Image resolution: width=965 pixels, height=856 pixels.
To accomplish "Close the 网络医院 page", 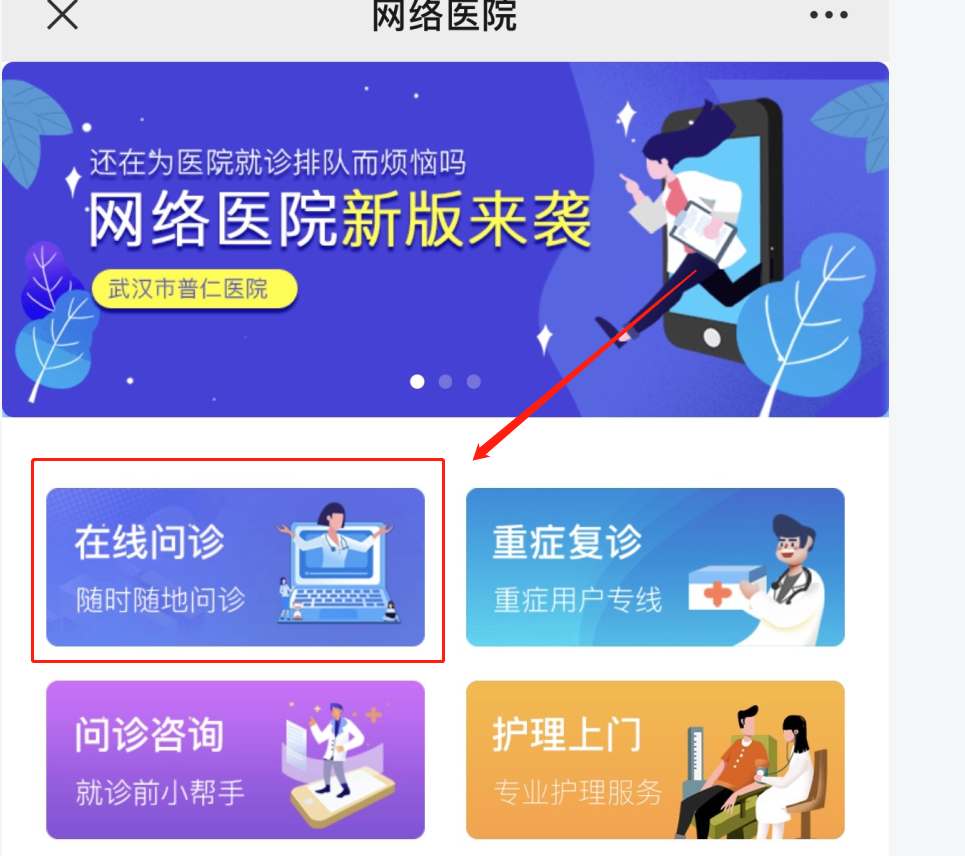I will click(x=62, y=14).
